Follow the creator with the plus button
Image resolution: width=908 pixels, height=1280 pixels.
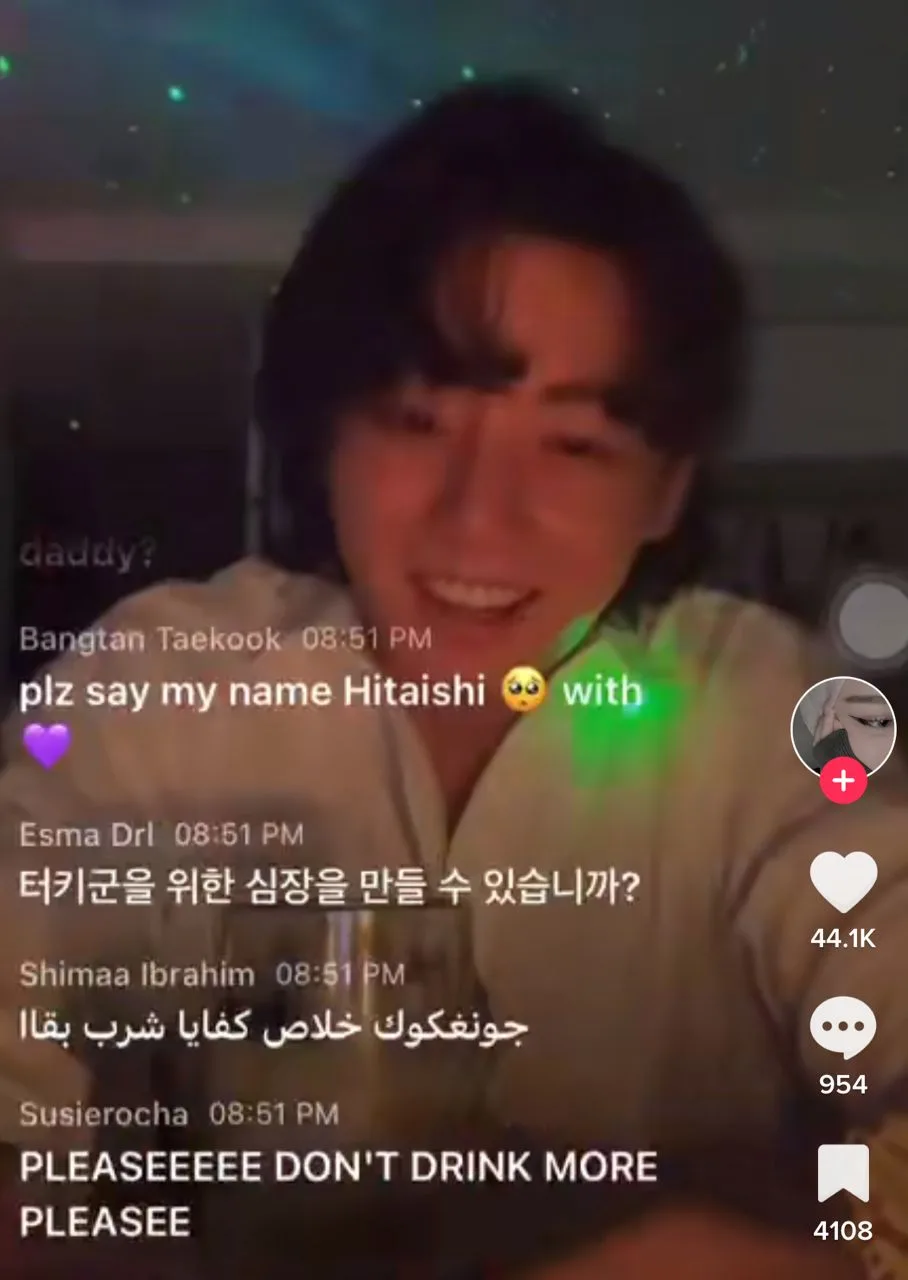tap(843, 781)
